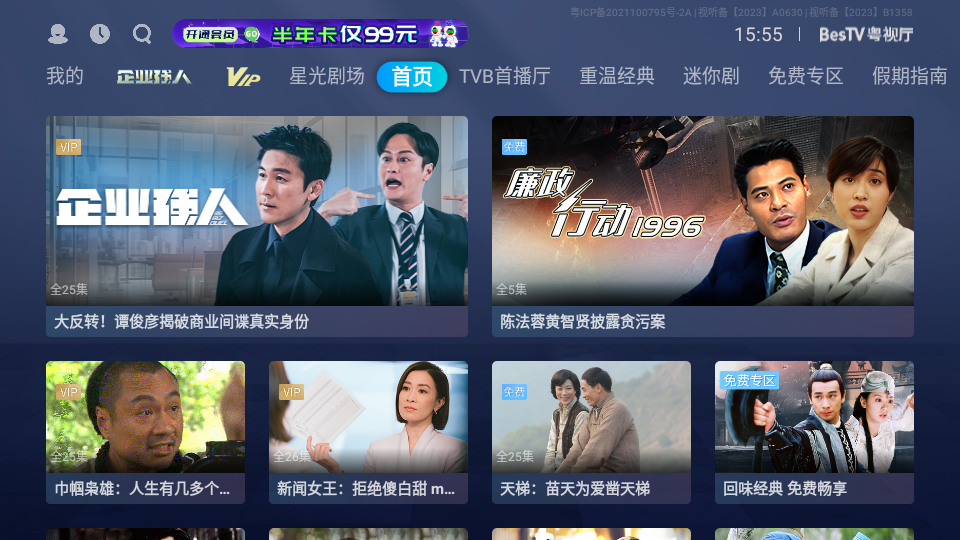This screenshot has height=540, width=960.
Task: Switch to the 企业强人 tab
Action: pos(153,77)
